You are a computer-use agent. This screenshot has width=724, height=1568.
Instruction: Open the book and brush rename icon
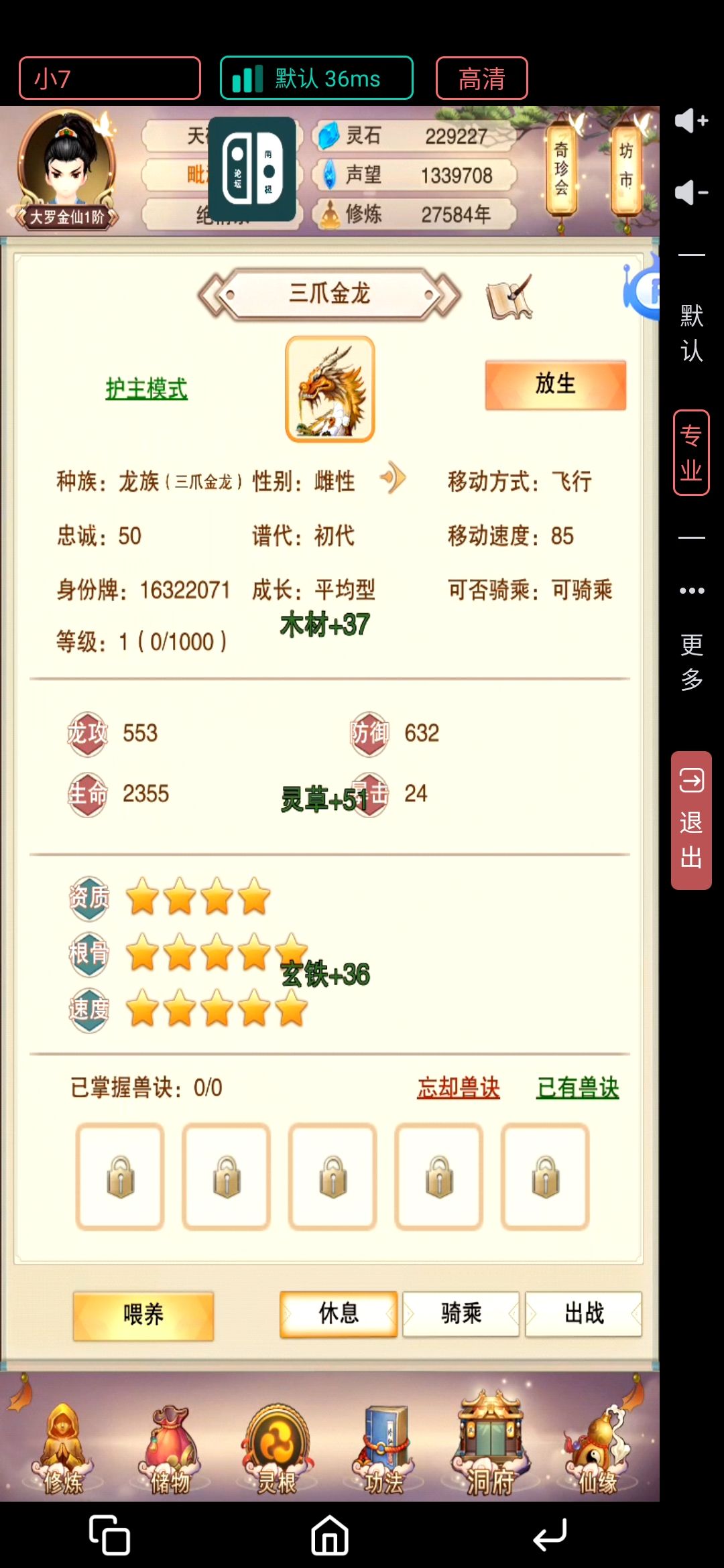[509, 297]
